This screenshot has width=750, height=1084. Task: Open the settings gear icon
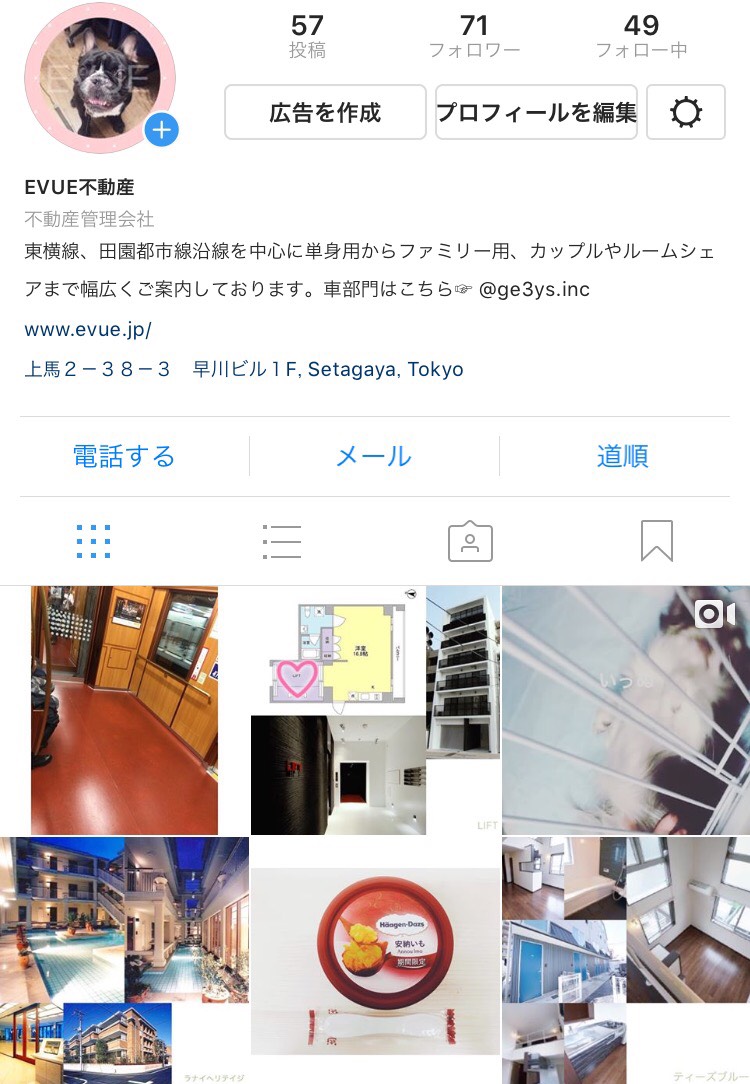coord(685,112)
